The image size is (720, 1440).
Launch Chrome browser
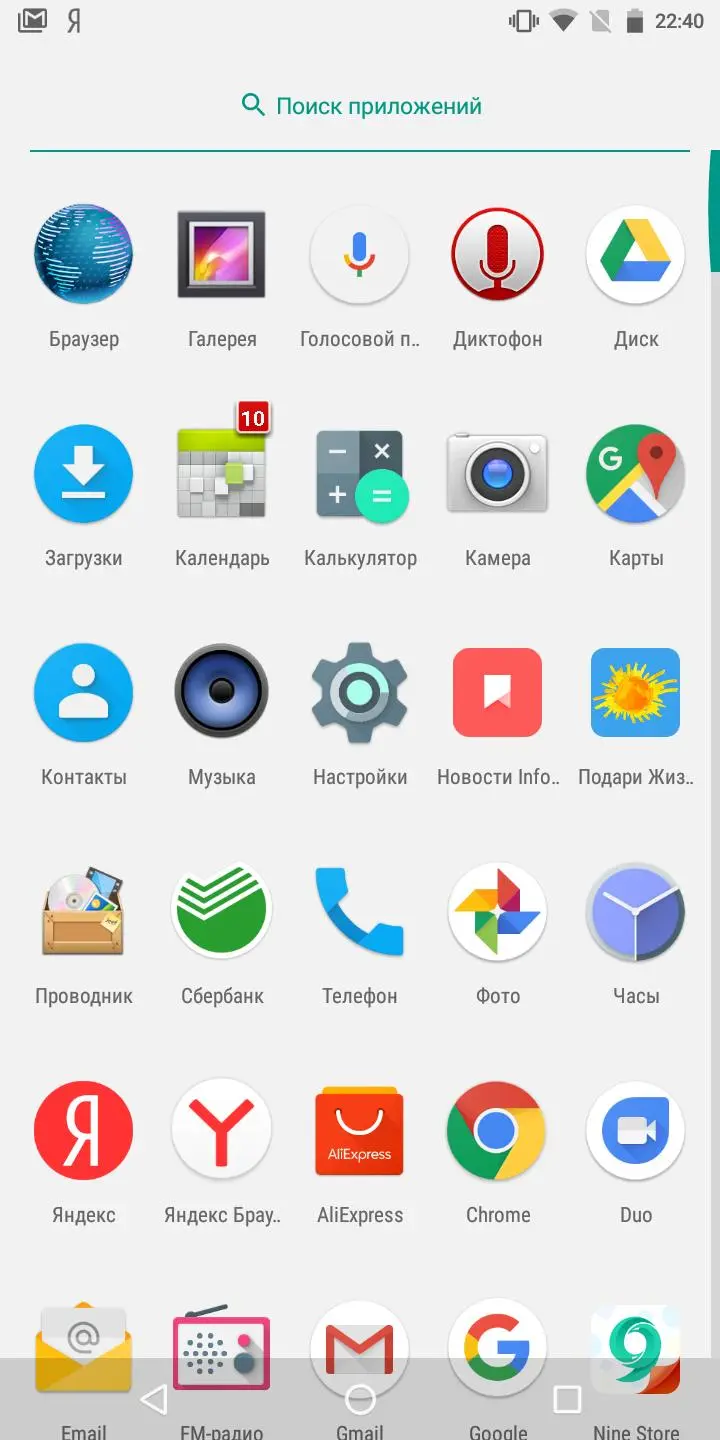(x=497, y=1130)
